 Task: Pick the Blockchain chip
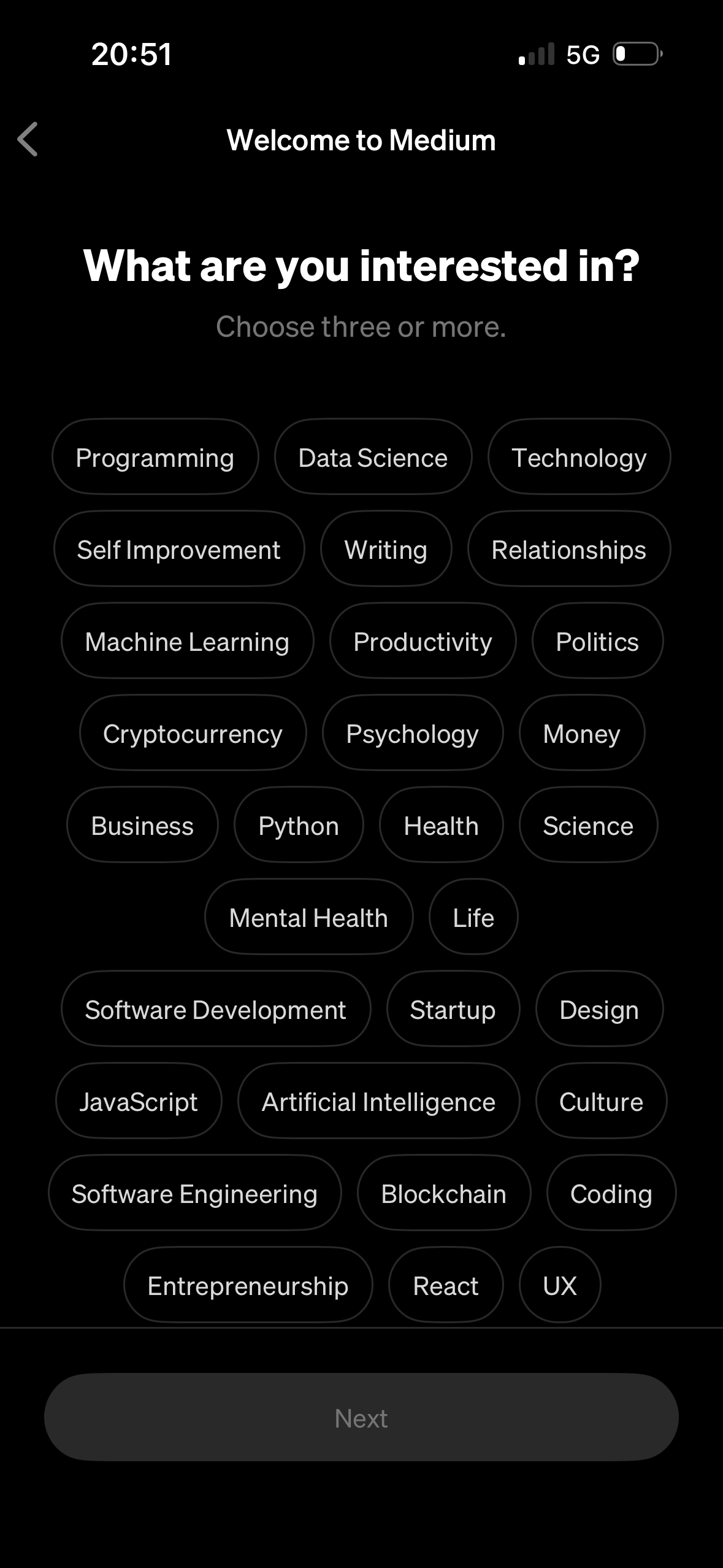click(444, 1193)
